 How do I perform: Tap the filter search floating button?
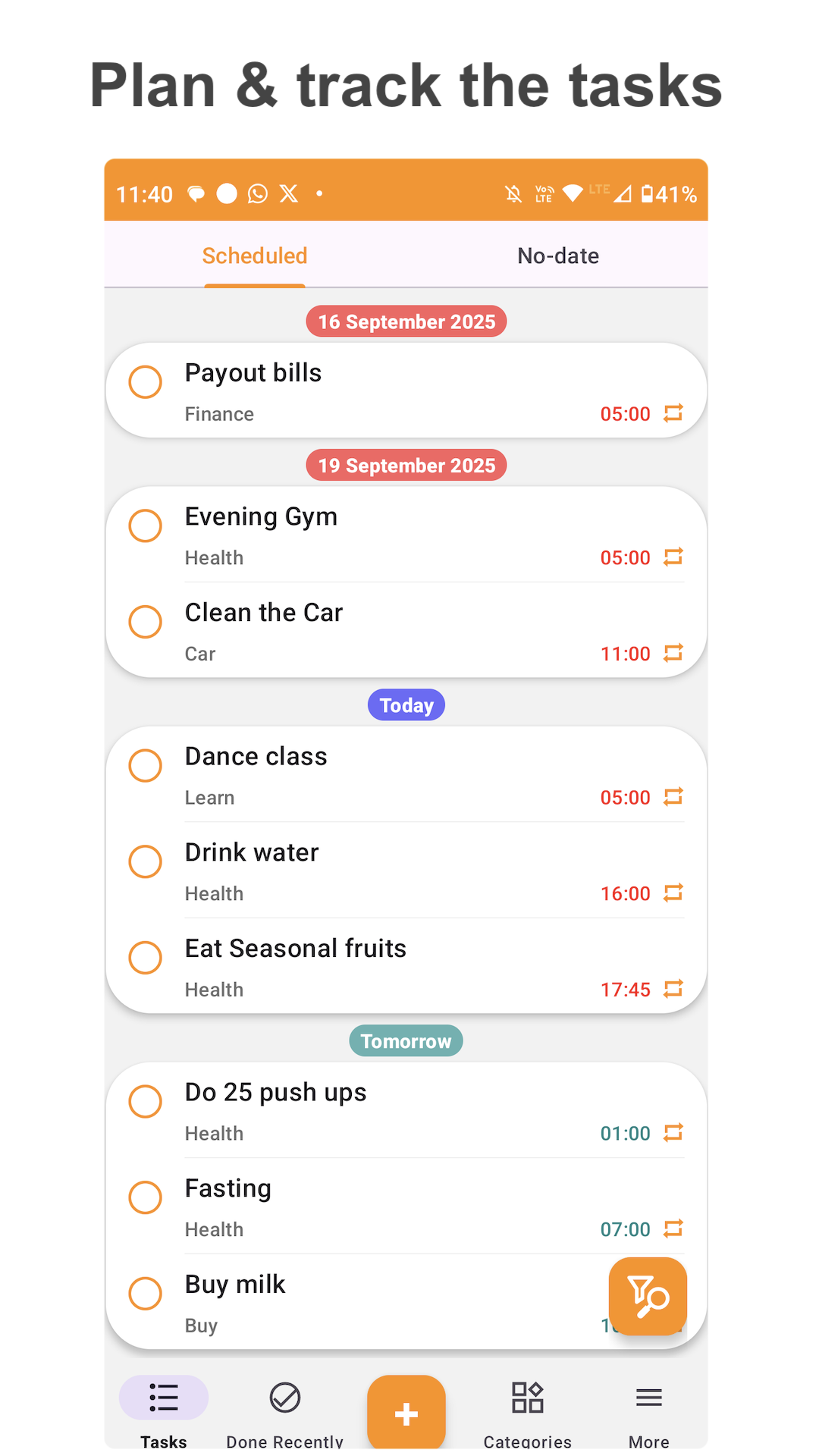648,1297
